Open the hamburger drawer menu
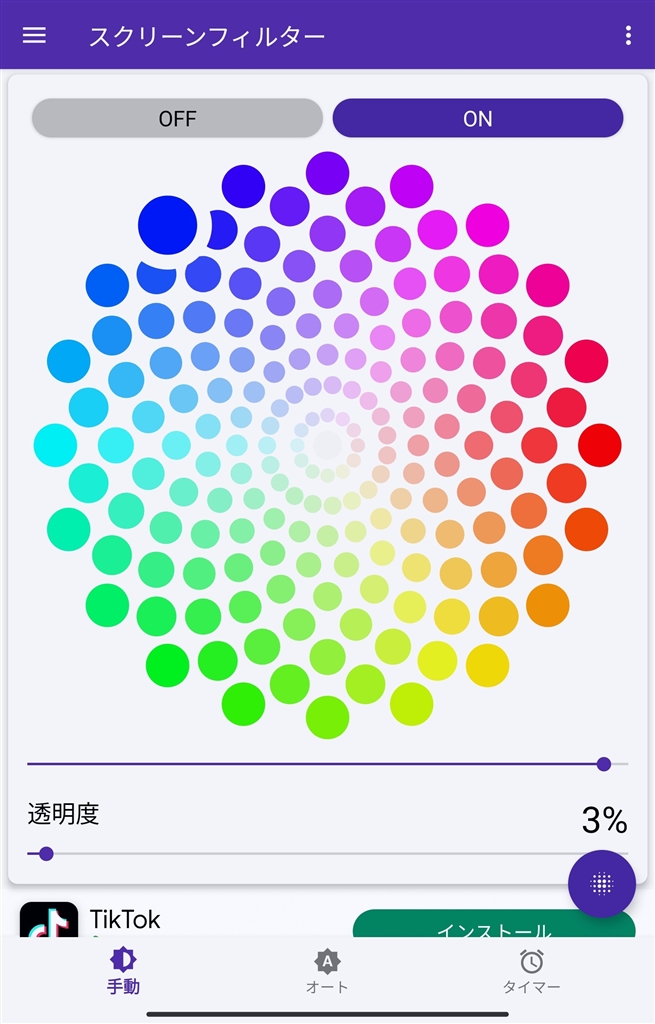This screenshot has width=655, height=1024. (x=34, y=35)
